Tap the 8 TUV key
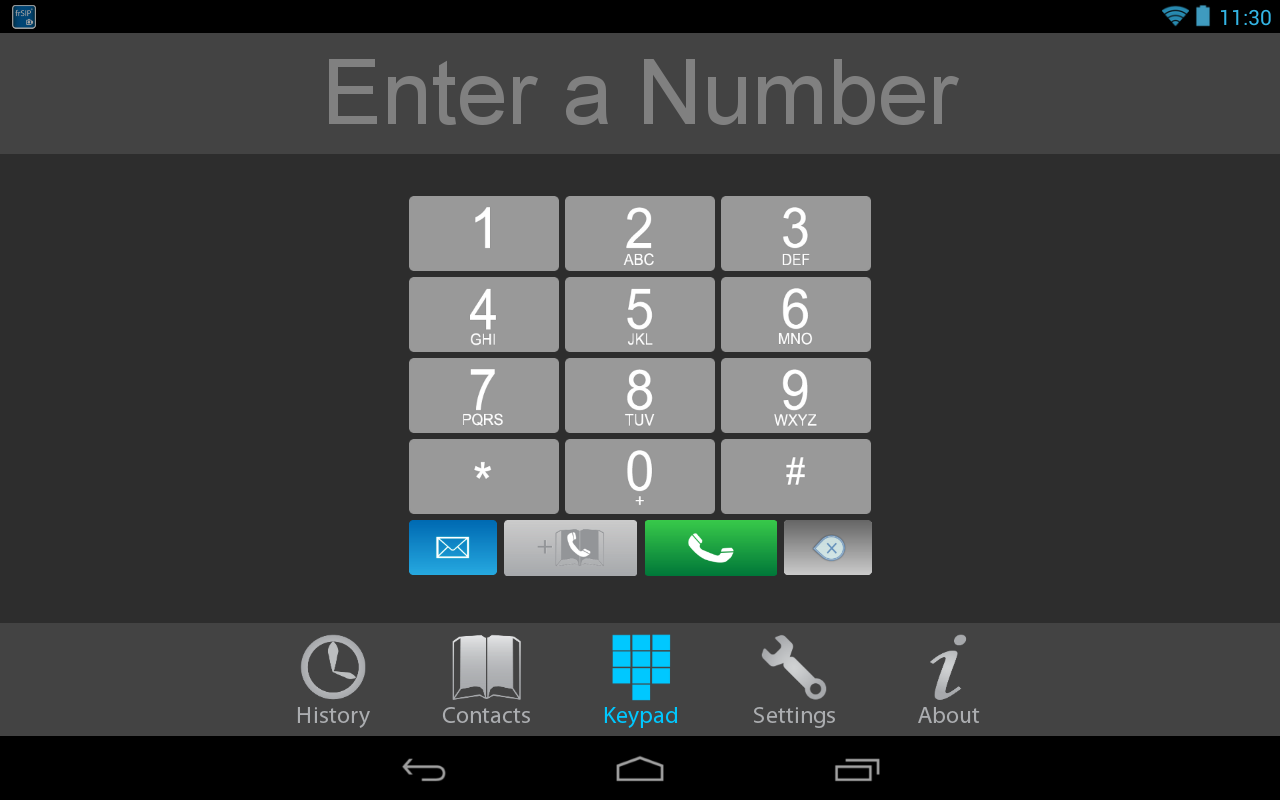The height and width of the screenshot is (800, 1280). 640,395
